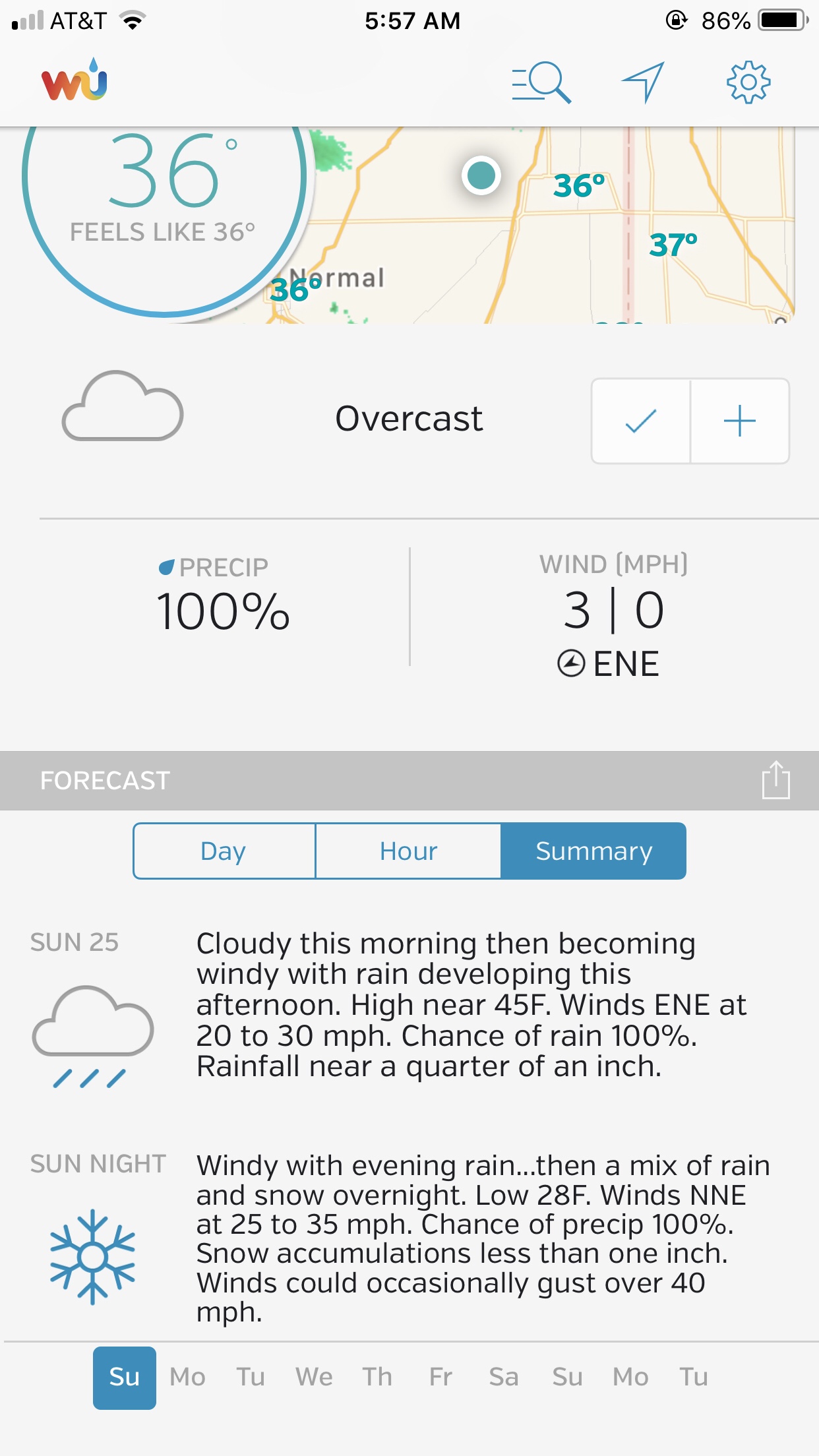Open the location search icon
This screenshot has width=819, height=1456.
pos(541,82)
